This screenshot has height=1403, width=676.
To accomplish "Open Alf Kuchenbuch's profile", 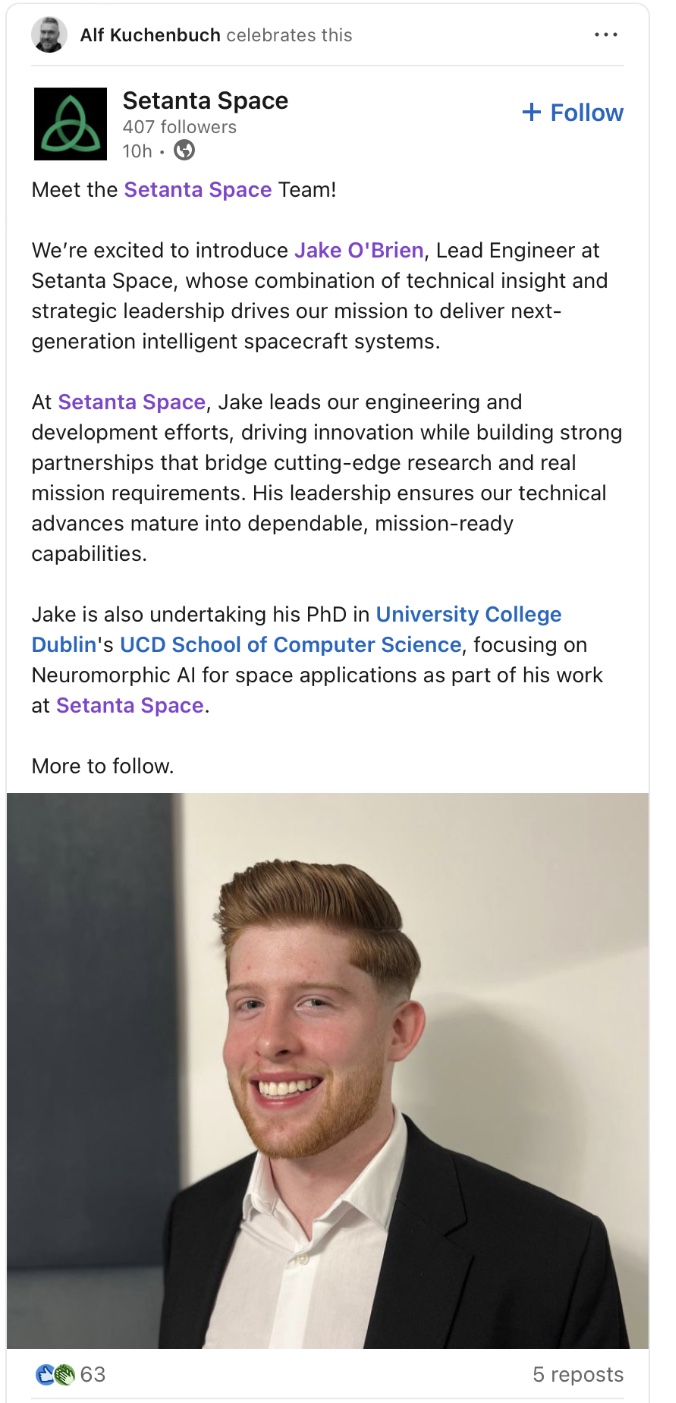I will coord(151,35).
